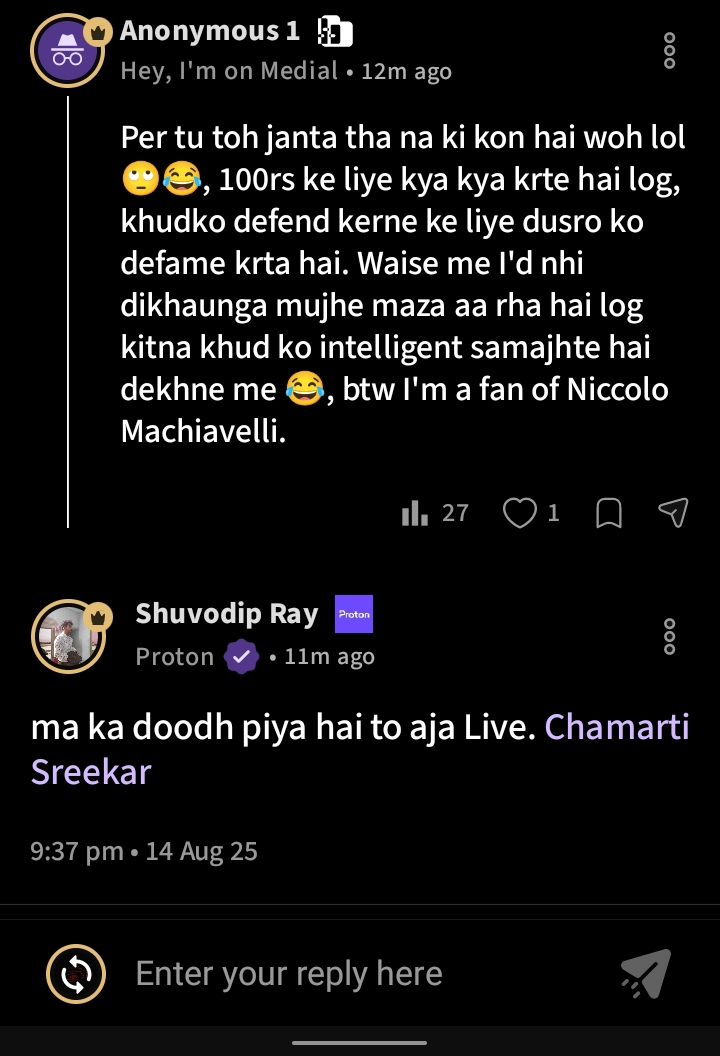Screen dimensions: 720x1056
Task: Open overflow menu on Shuvodip Ray's reply
Action: (x=670, y=636)
